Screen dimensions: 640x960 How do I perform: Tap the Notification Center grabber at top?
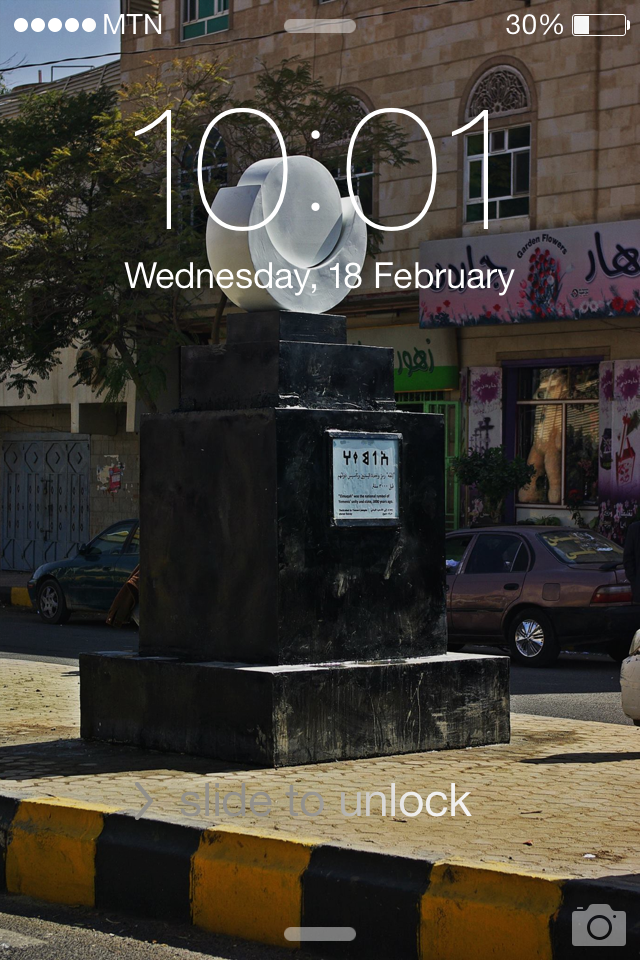point(320,26)
